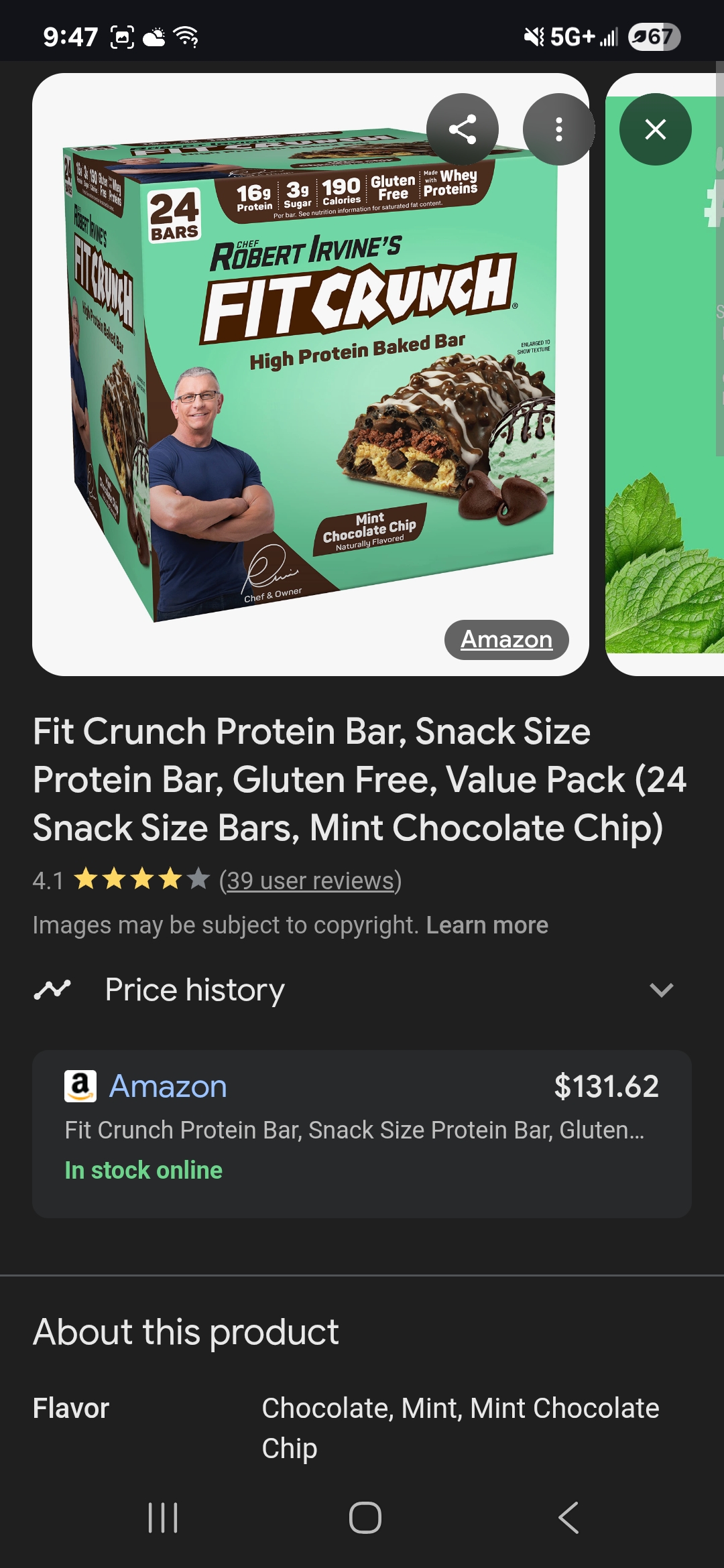Viewport: 724px width, 1568px height.
Task: Go back with system back button
Action: click(x=568, y=1518)
